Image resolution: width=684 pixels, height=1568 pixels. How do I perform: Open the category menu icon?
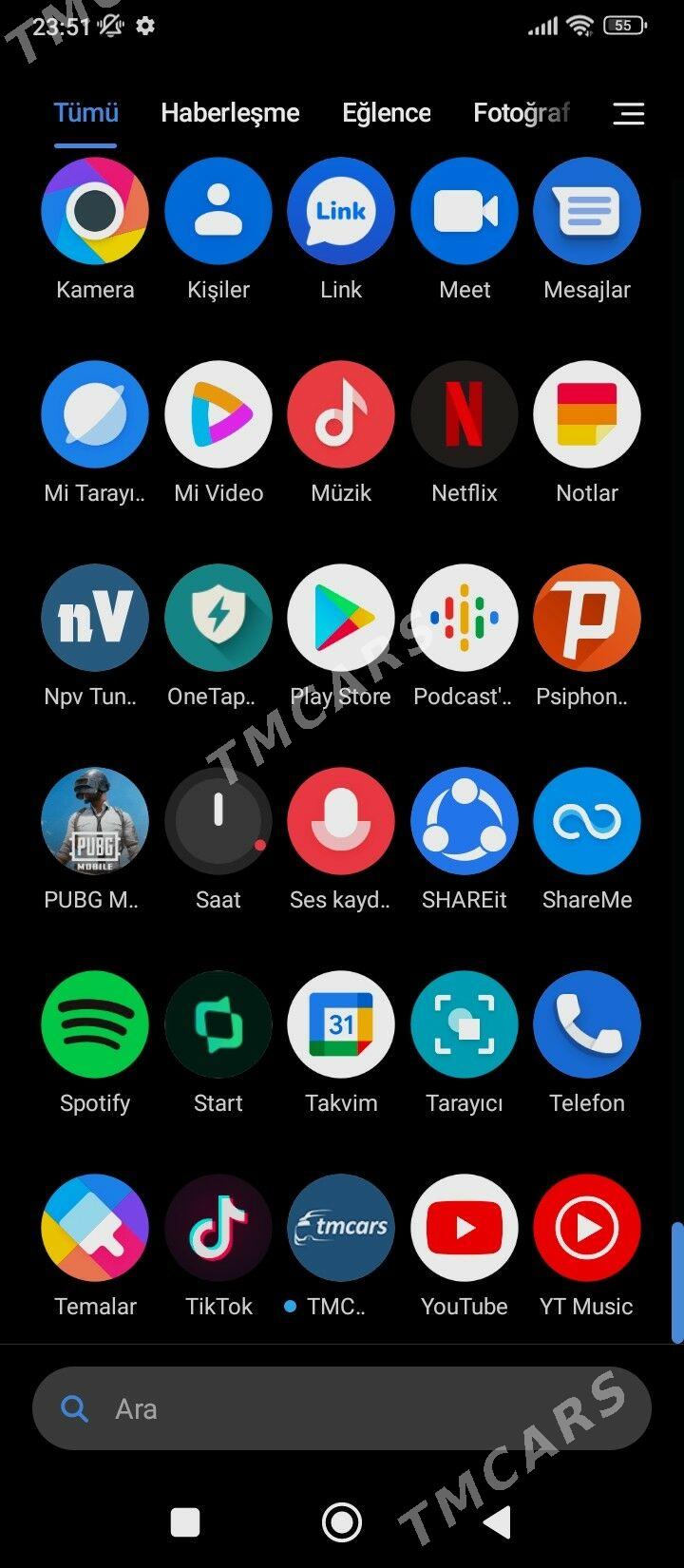coord(628,114)
